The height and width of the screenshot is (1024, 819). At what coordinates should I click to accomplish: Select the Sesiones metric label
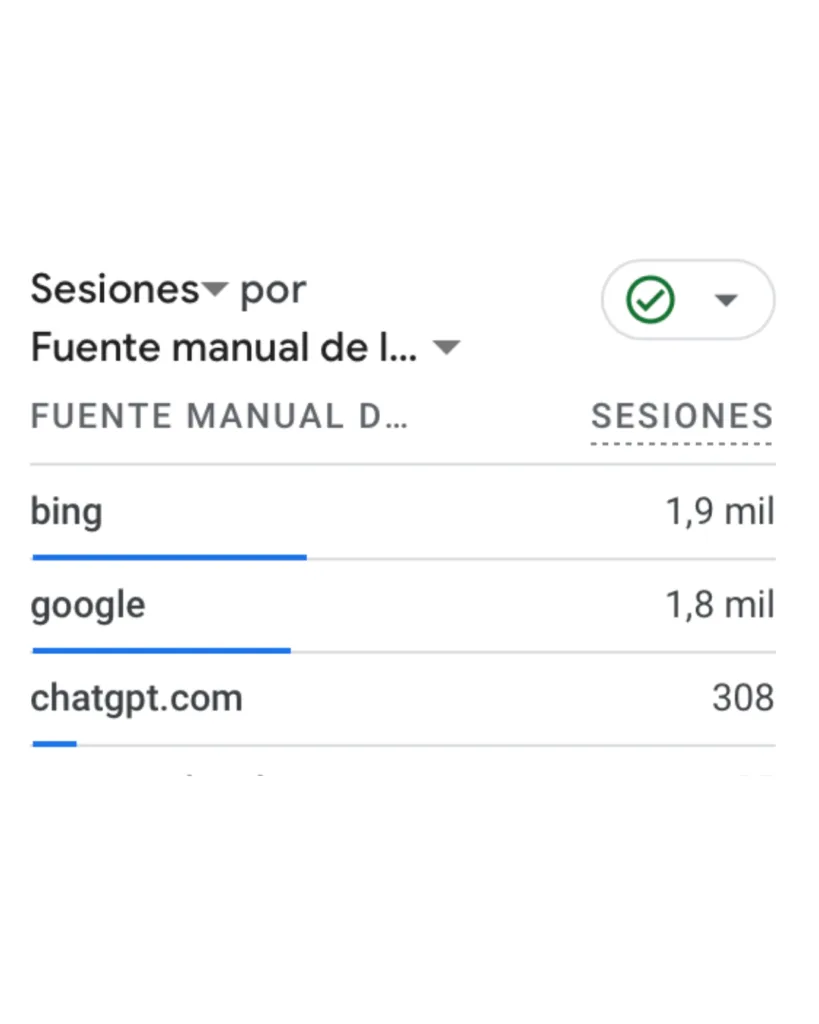pyautogui.click(x=113, y=289)
